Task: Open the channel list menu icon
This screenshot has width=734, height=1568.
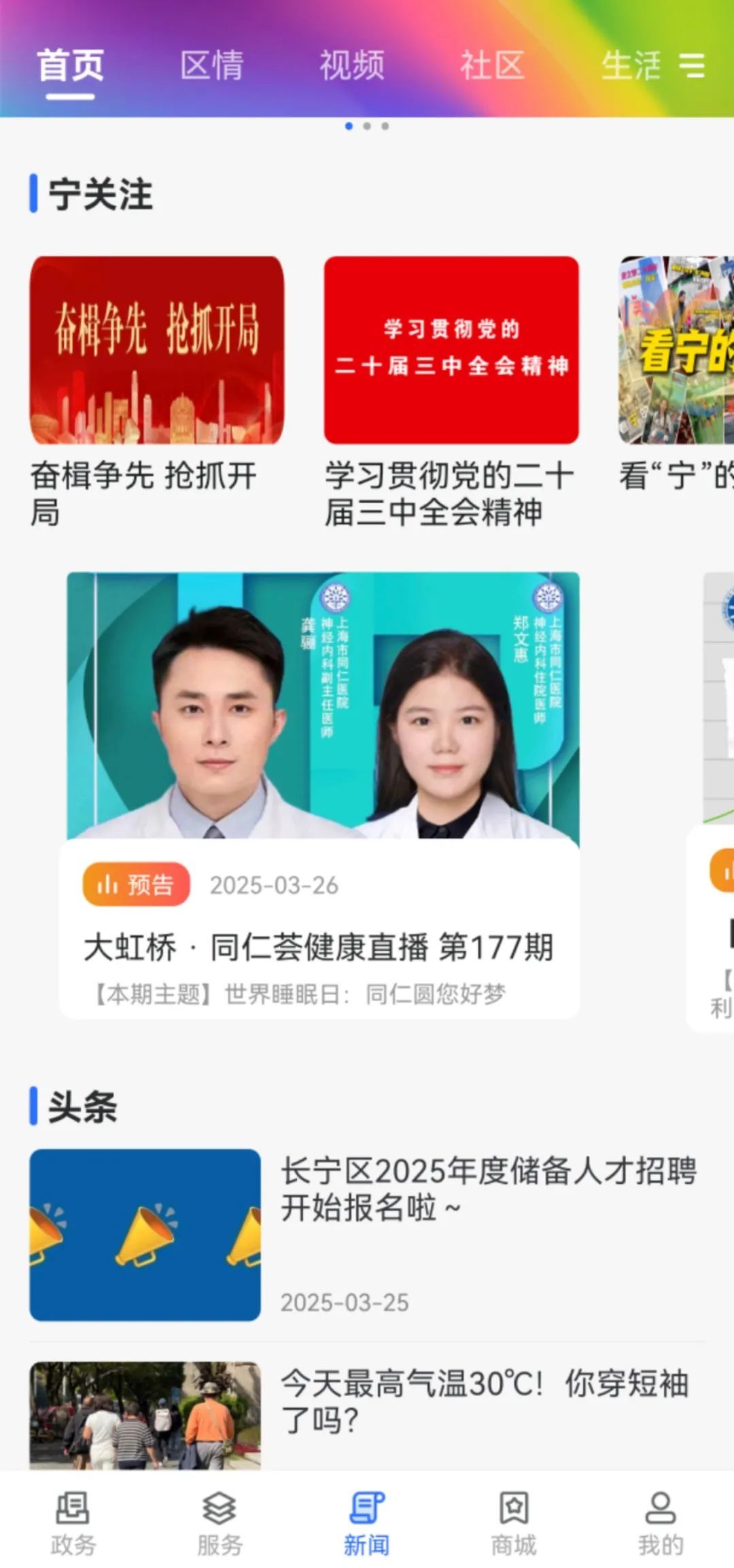Action: point(692,66)
